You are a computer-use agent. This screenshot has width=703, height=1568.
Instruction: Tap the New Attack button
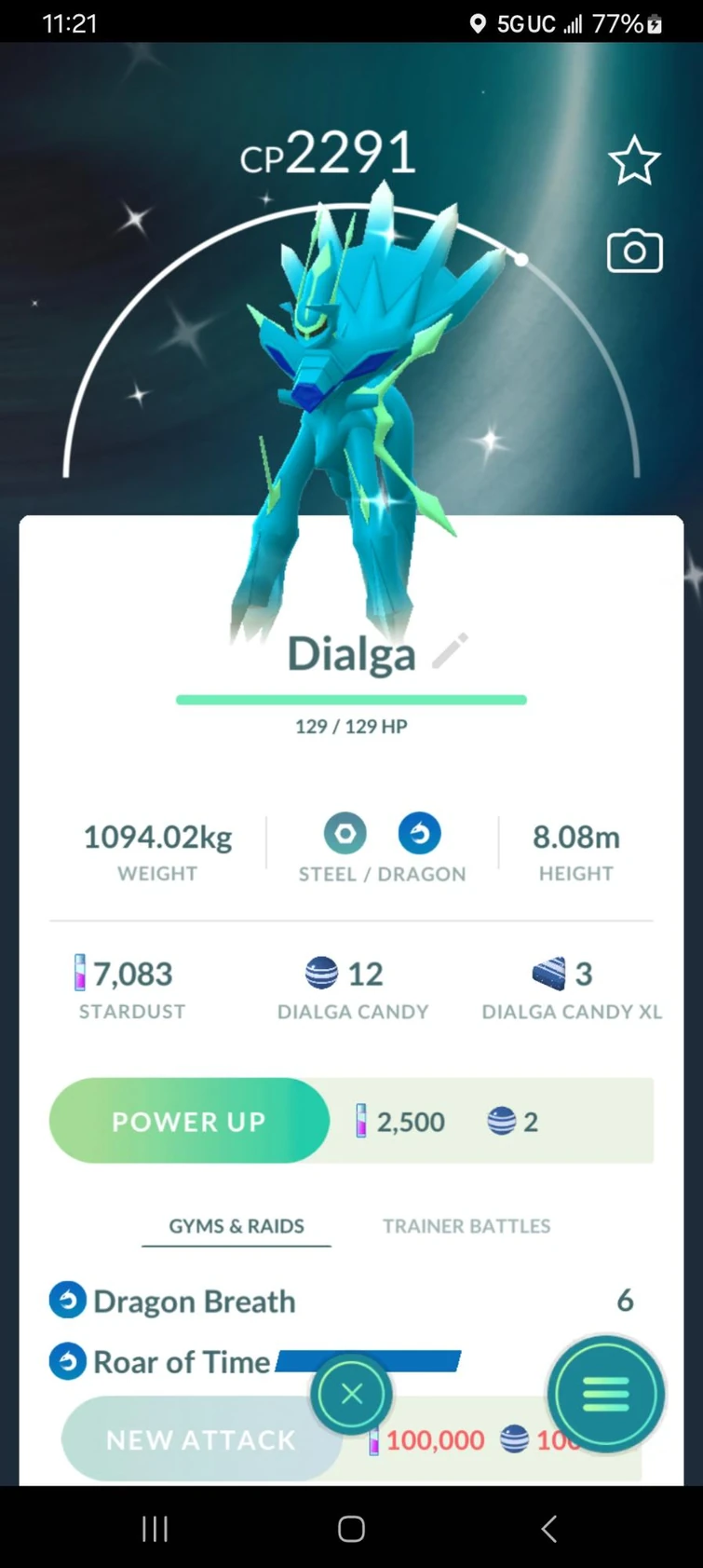(x=201, y=1439)
